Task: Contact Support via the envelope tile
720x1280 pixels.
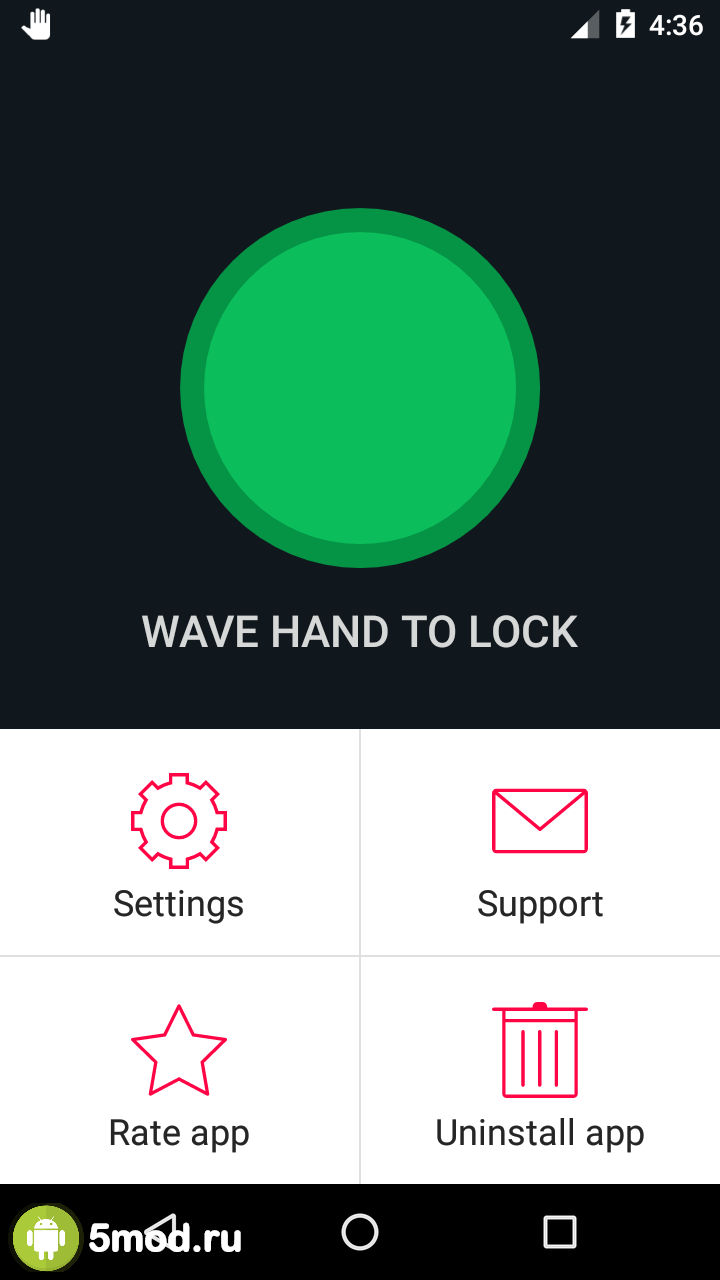Action: [x=540, y=843]
